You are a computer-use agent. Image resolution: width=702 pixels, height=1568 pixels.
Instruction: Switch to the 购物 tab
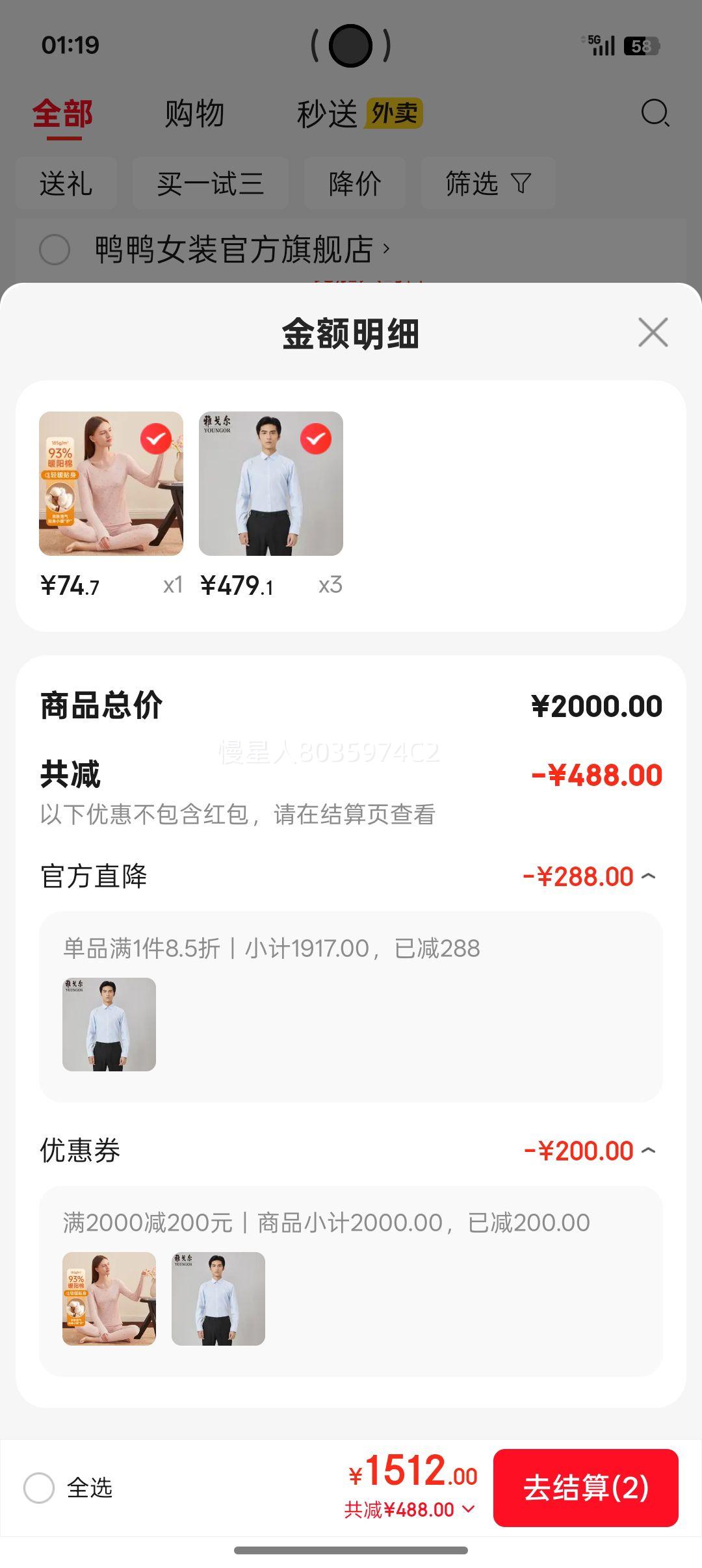(x=194, y=114)
